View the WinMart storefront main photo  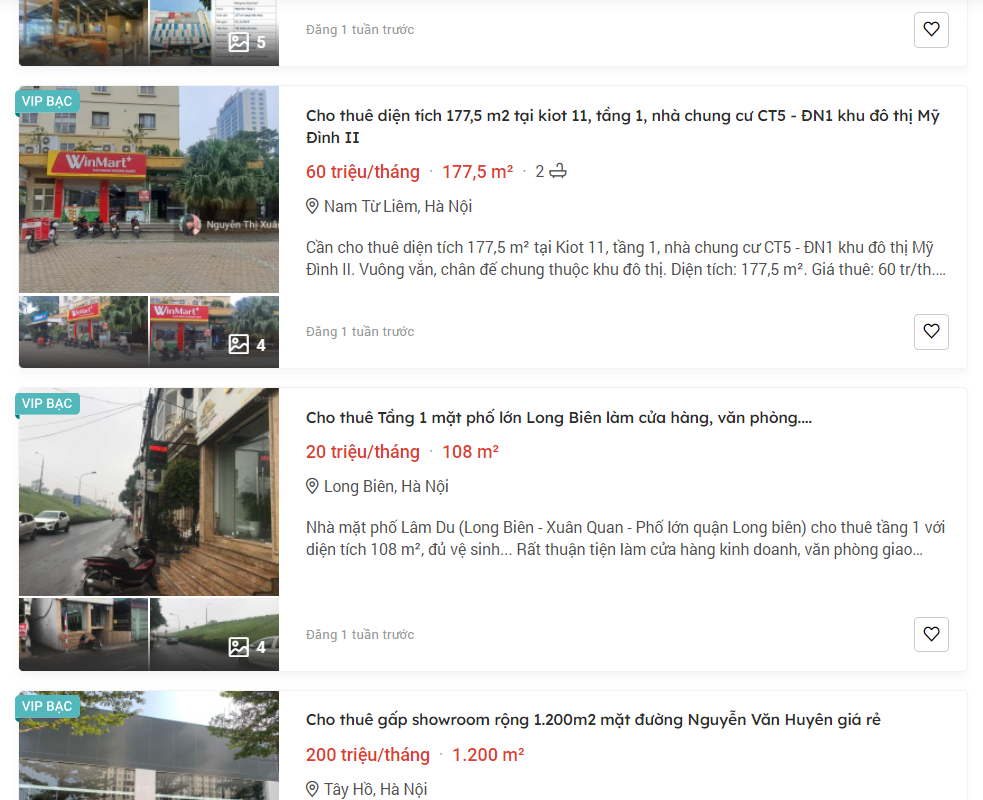click(x=149, y=189)
